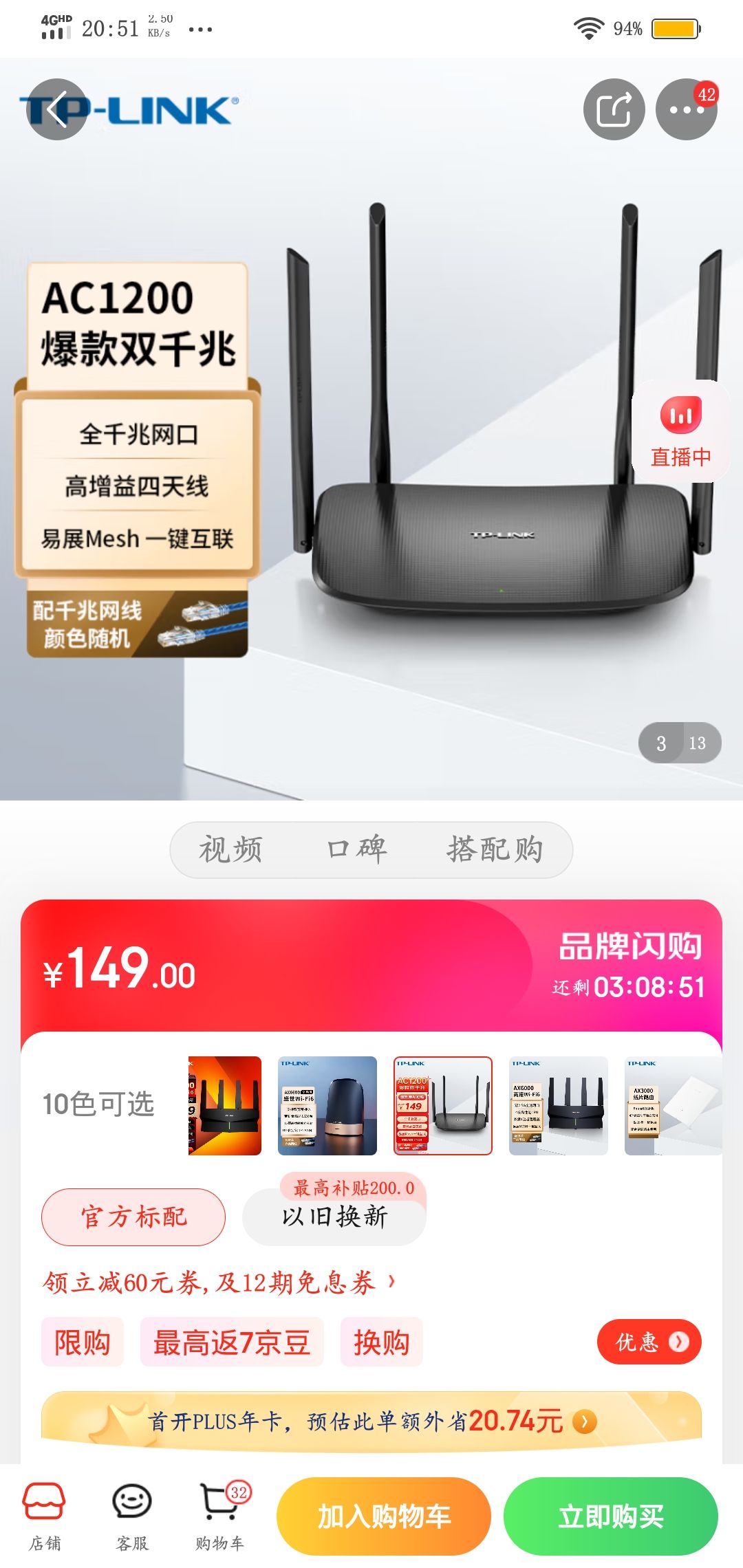Go back using the top-left arrow
Viewport: 743px width, 1568px height.
(x=56, y=109)
